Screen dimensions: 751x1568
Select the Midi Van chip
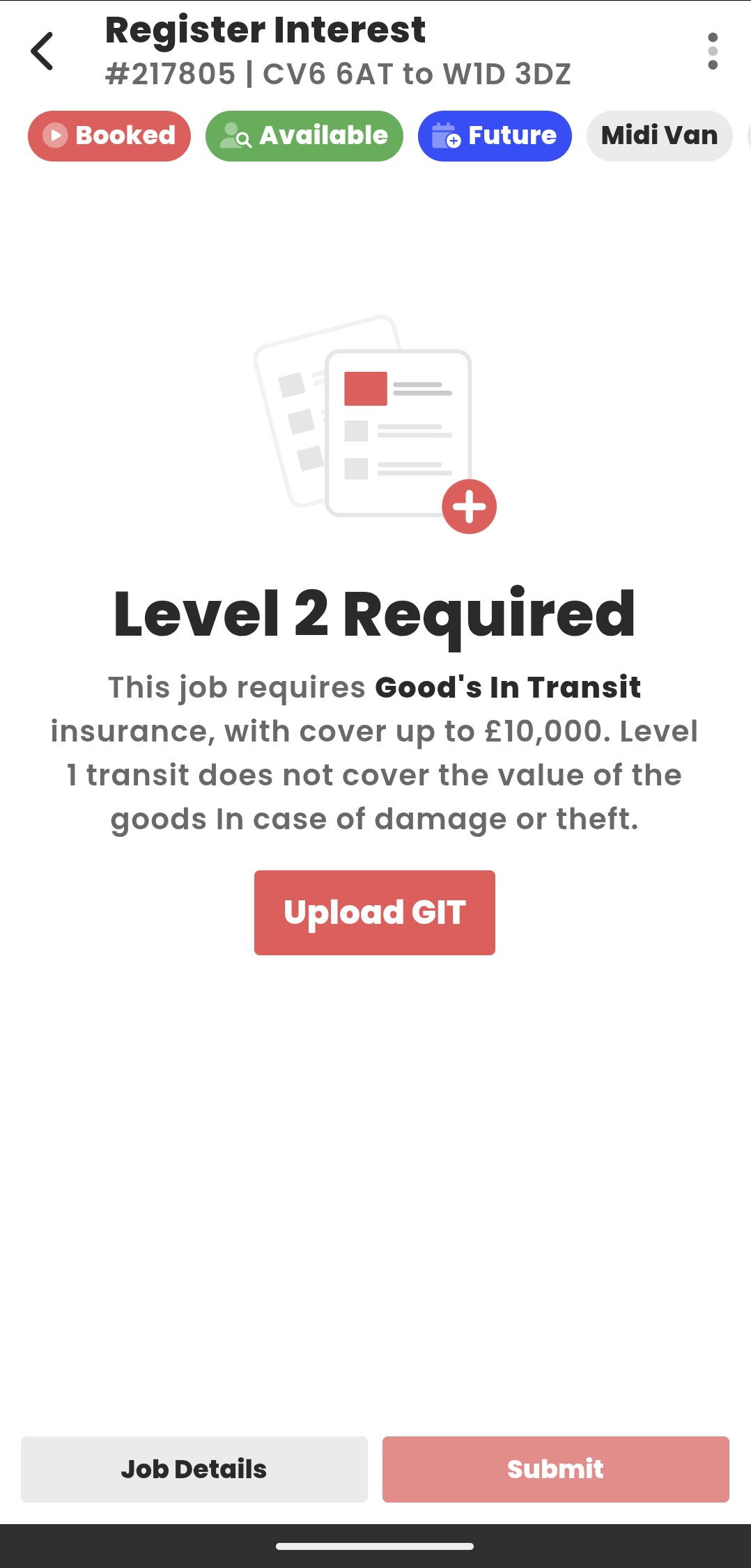659,136
